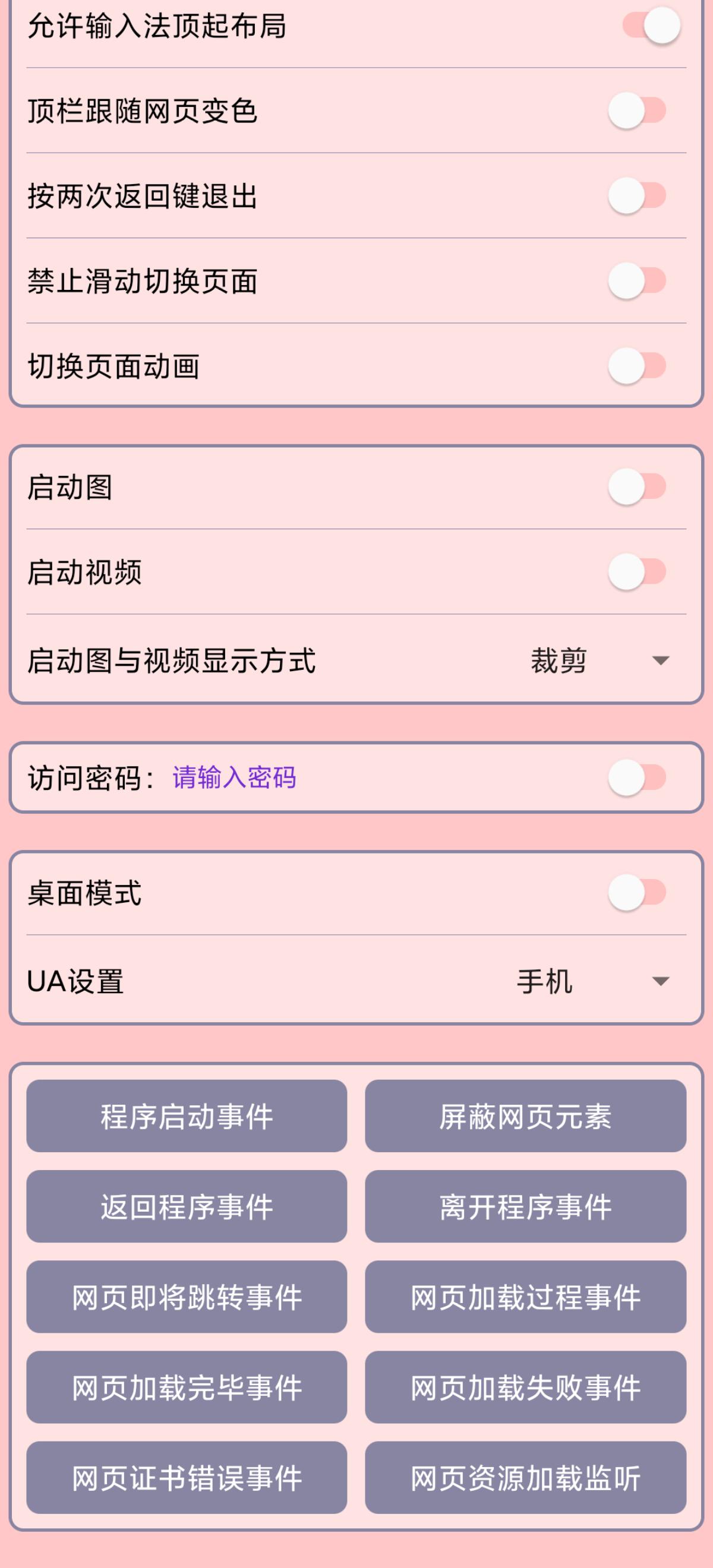Turn on 访问密码 switch
This screenshot has height=1568, width=713.
637,778
